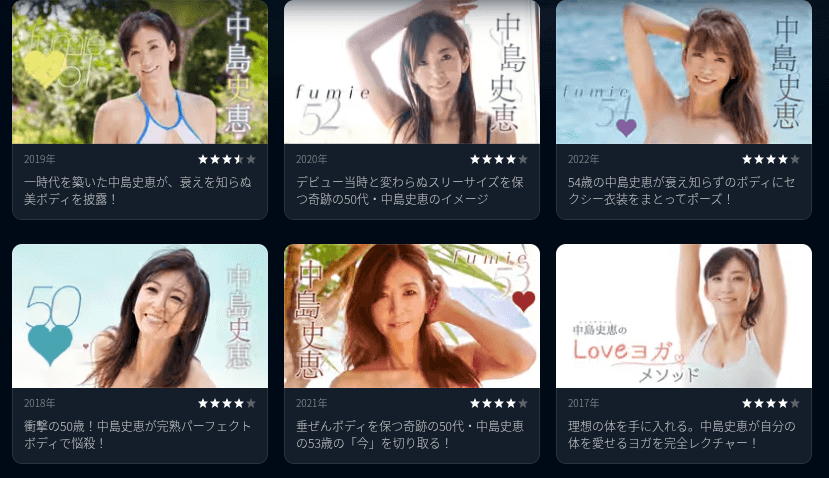Screen dimensions: 829x478
Task: Open the 2017 Loveヨガ メソッド card
Action: click(683, 316)
